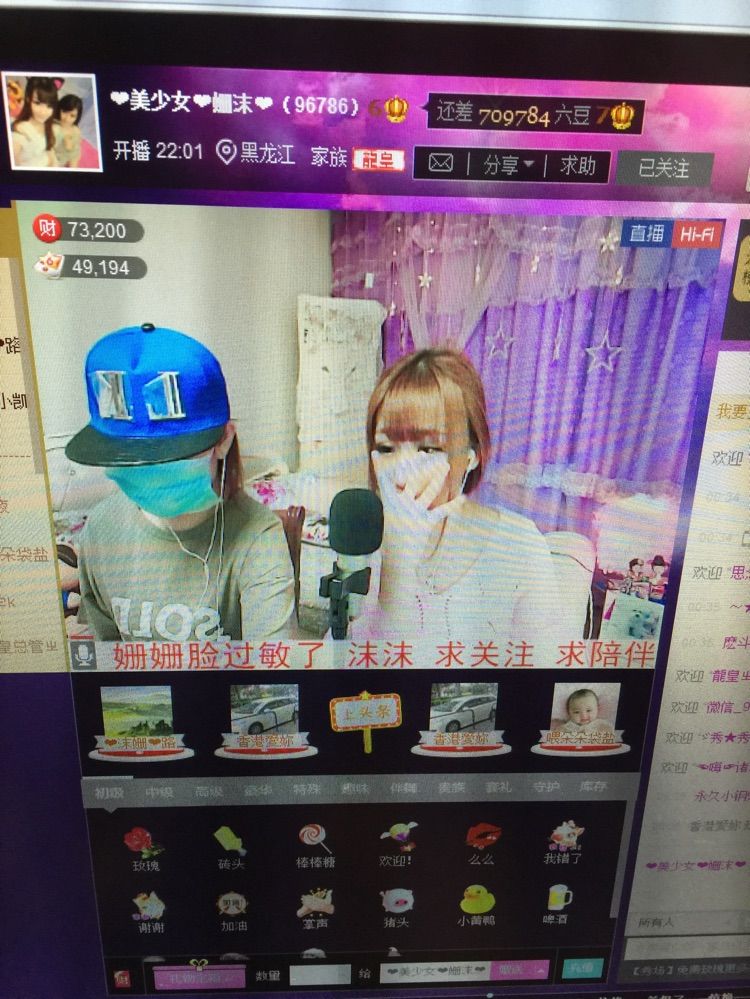Select the 掌声 applause gift
Screen dimensions: 750x999
[314, 908]
